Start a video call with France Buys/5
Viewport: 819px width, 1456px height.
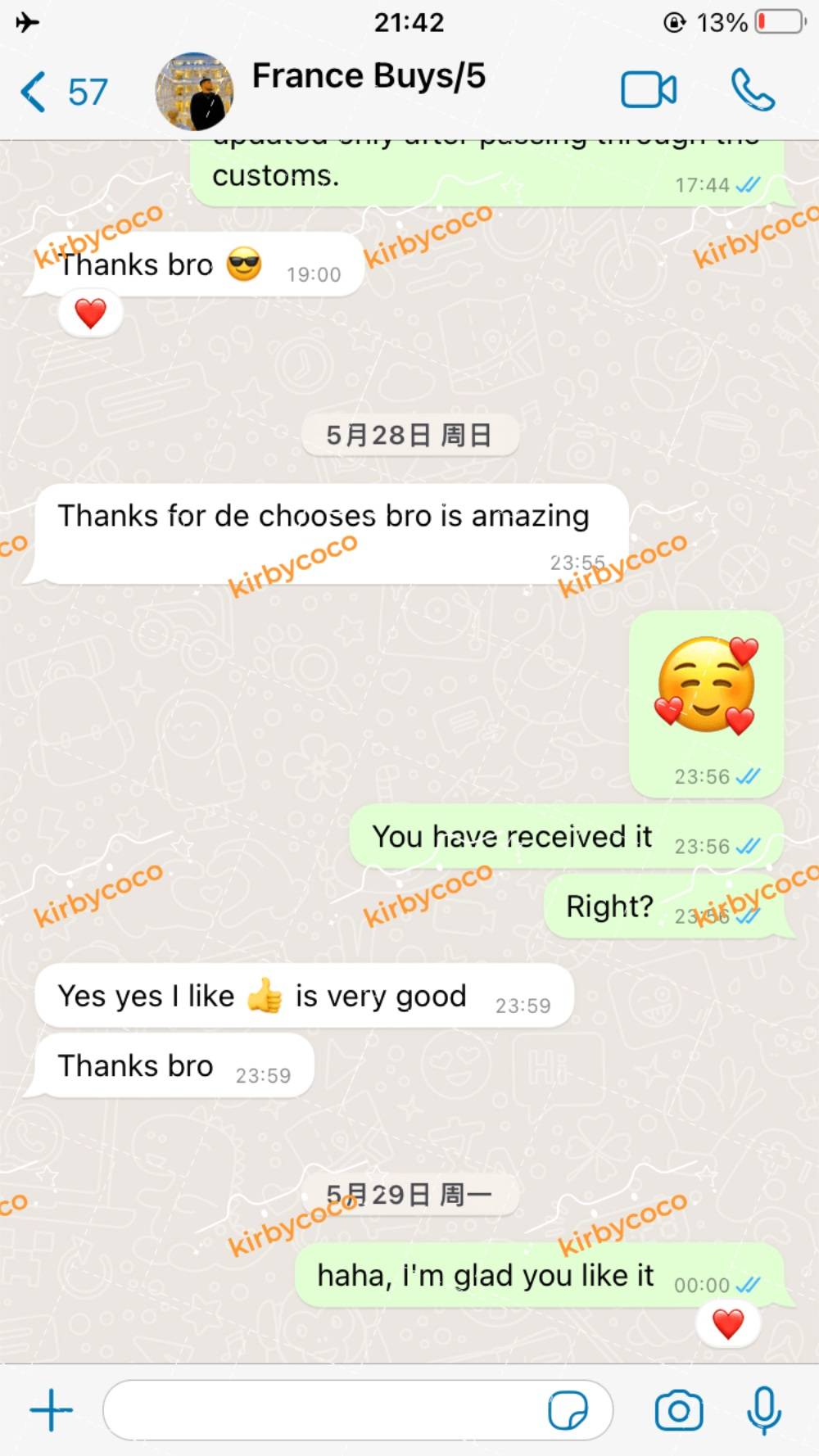pos(649,90)
